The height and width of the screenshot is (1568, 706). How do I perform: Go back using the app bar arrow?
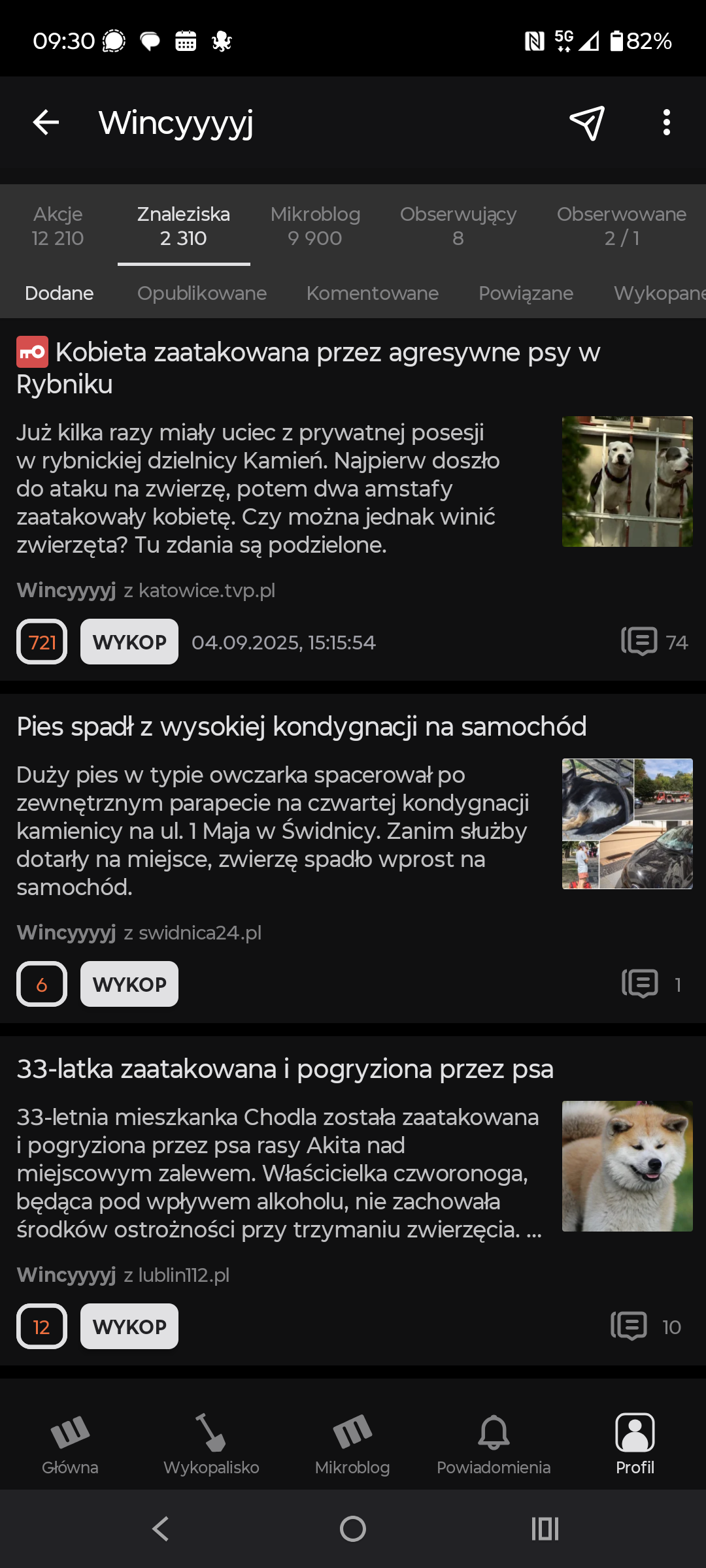(x=46, y=122)
